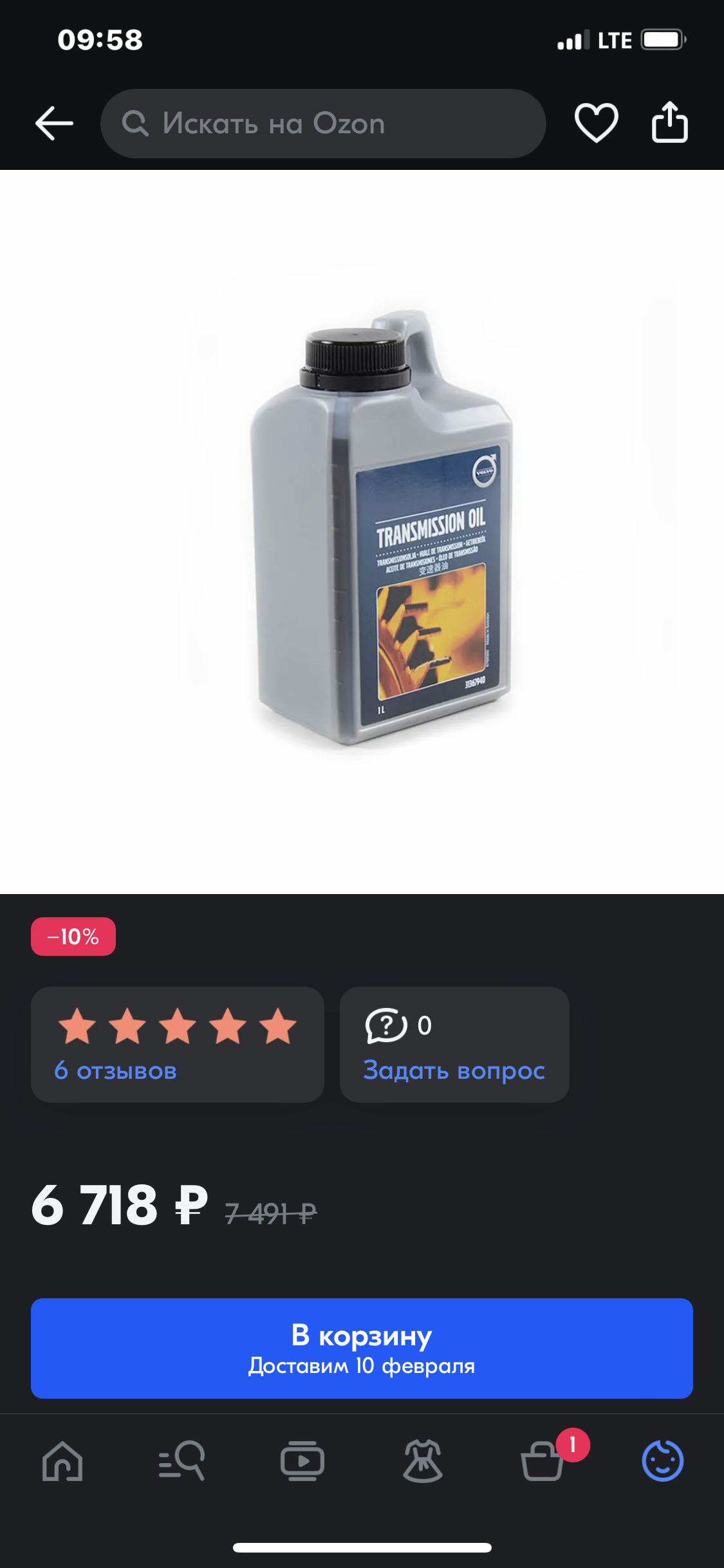Add product to favorites with heart icon
This screenshot has height=1568, width=724.
pyautogui.click(x=596, y=123)
